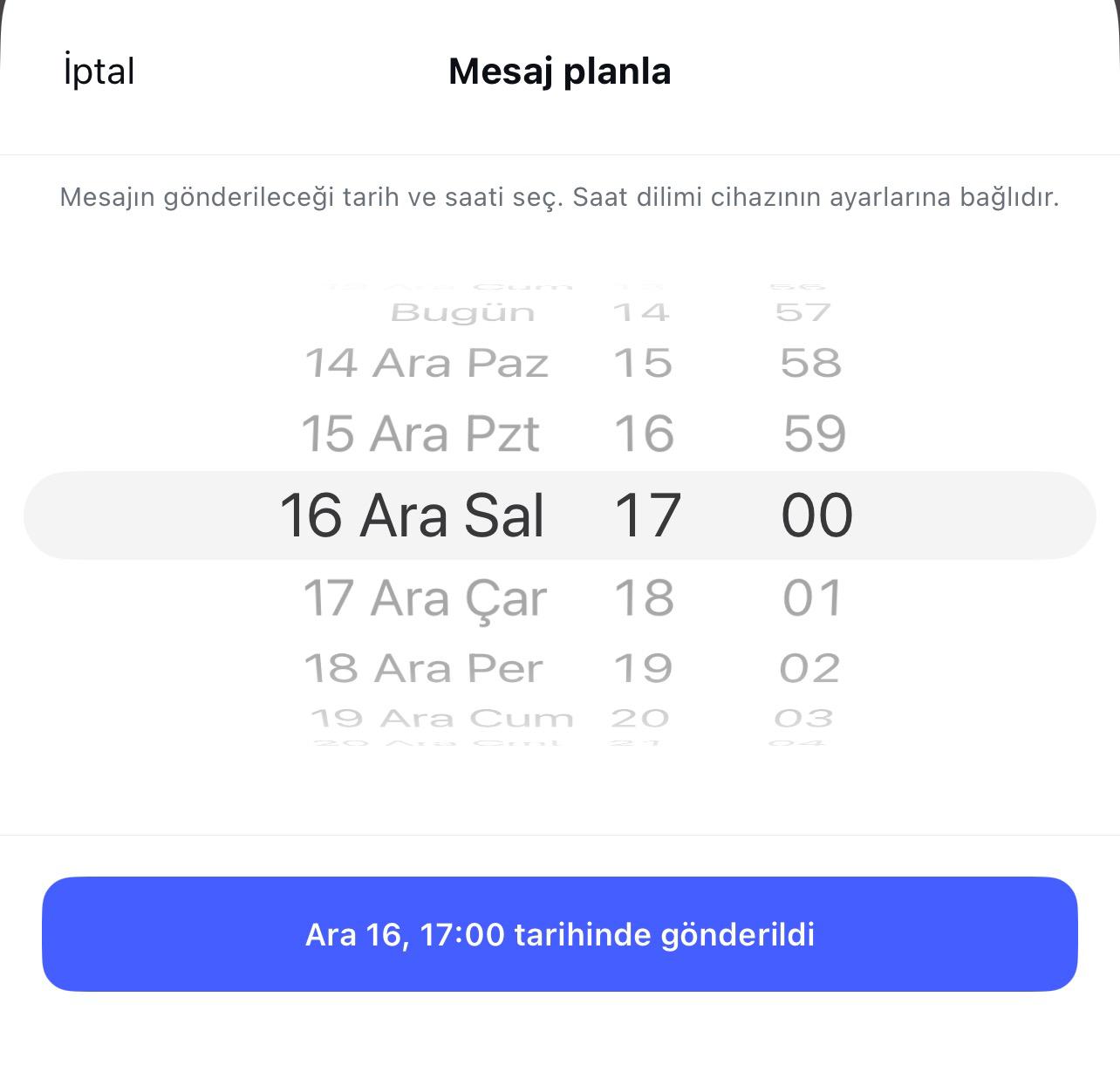Pick 14 Ara Paz date
The image size is (1120, 1065).
coord(427,363)
